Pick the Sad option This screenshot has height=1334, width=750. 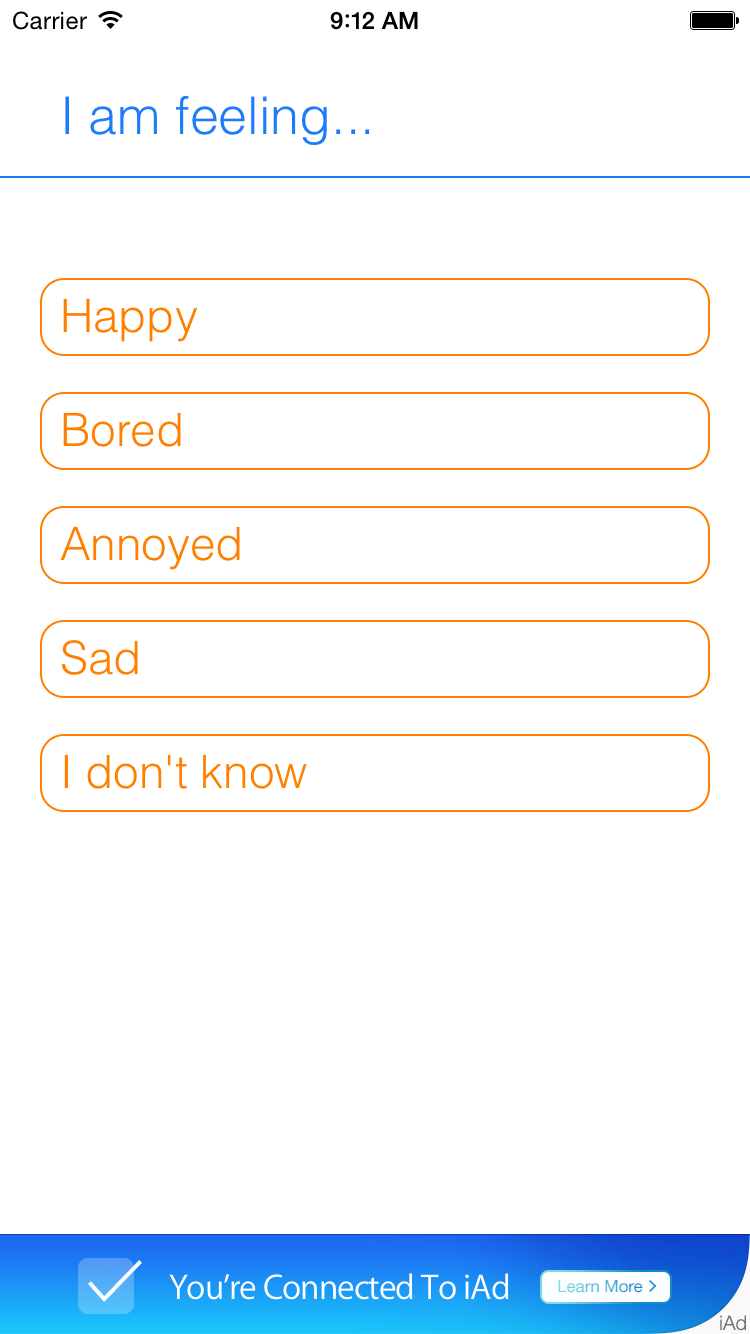tap(375, 659)
